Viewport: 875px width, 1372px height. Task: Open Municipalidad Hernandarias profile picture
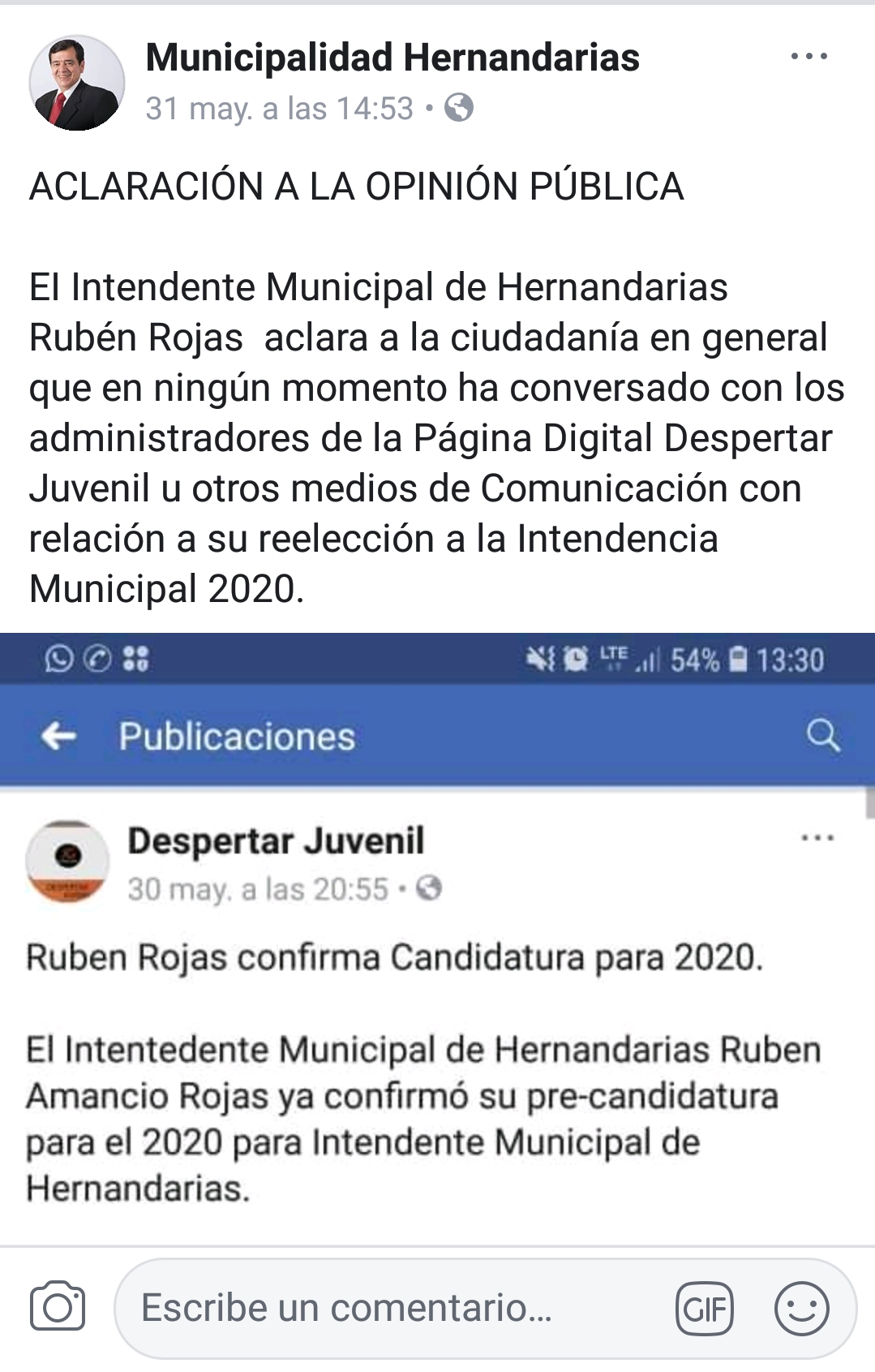(77, 83)
